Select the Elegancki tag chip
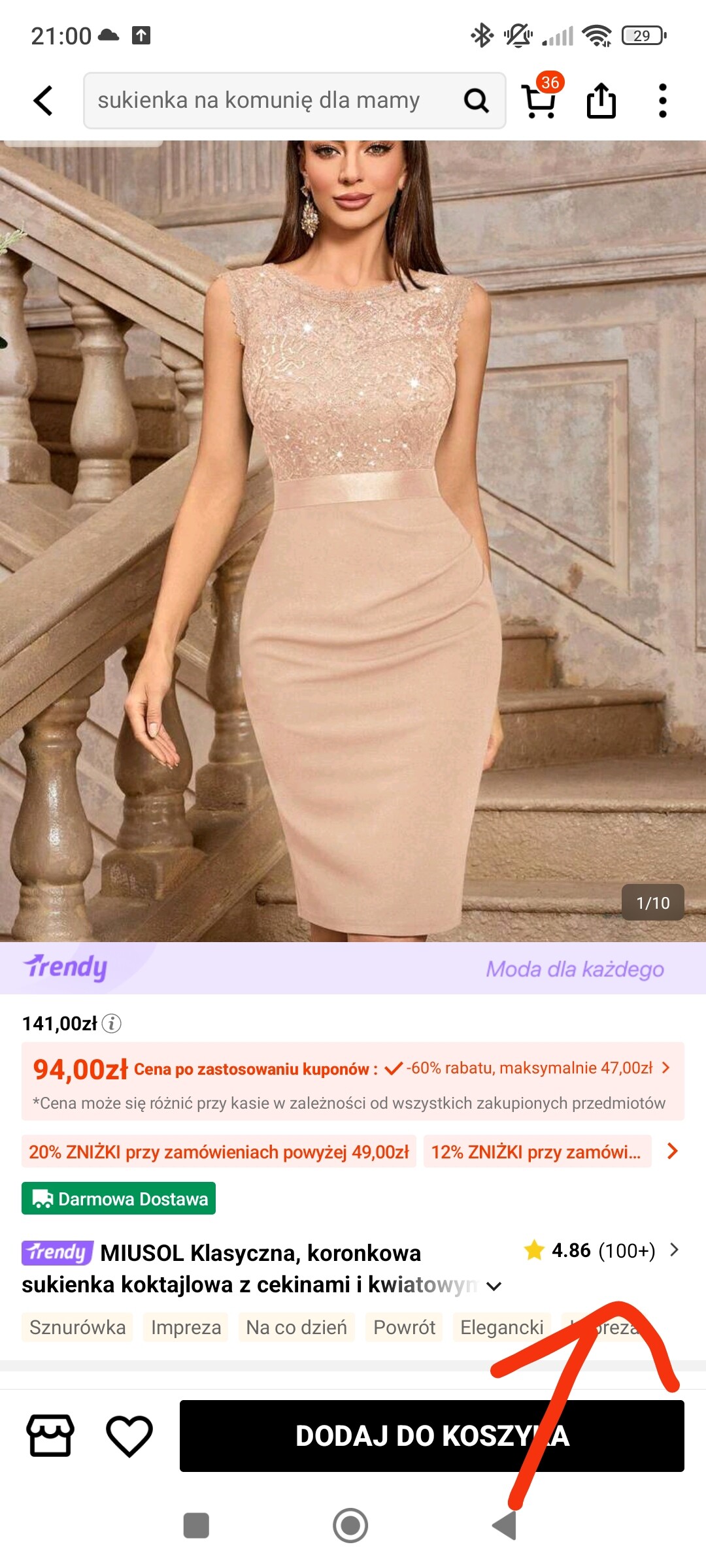 501,1328
